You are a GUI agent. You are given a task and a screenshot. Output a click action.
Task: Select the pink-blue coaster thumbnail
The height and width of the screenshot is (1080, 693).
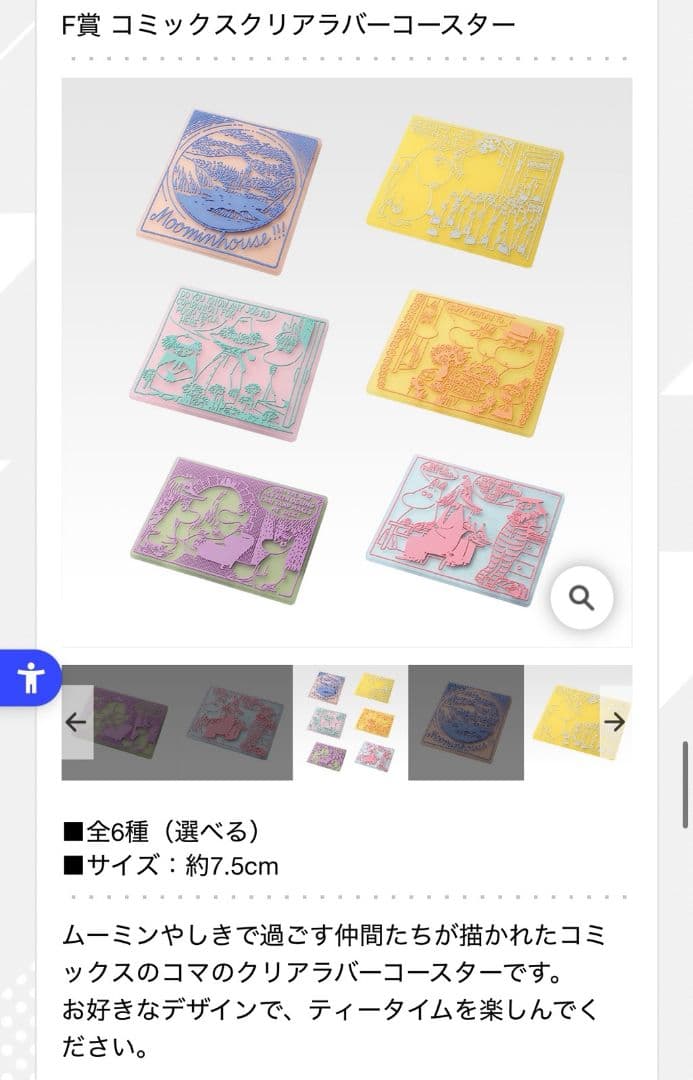pos(235,722)
